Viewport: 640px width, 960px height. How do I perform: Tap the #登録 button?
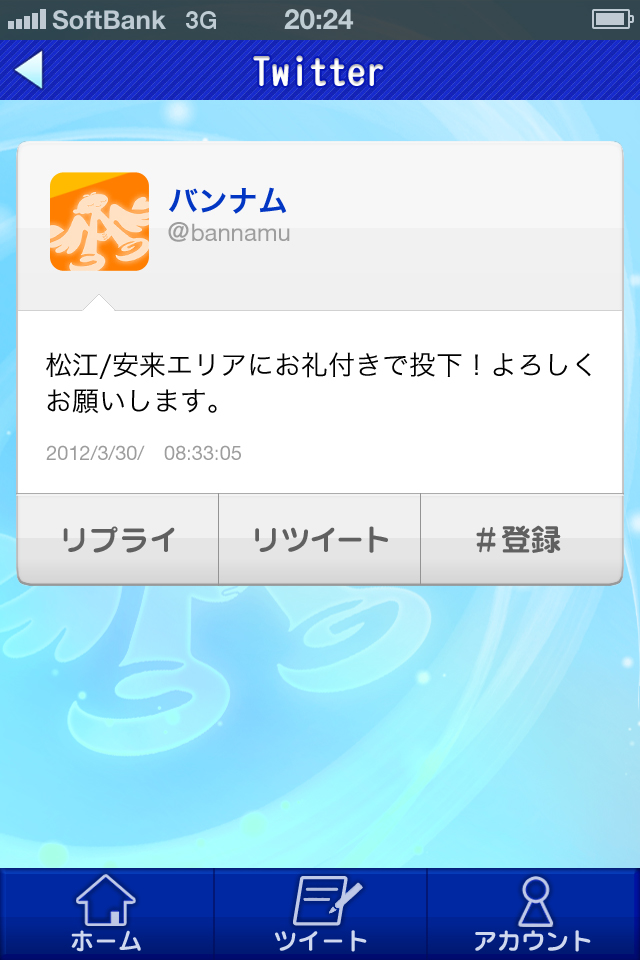[520, 540]
